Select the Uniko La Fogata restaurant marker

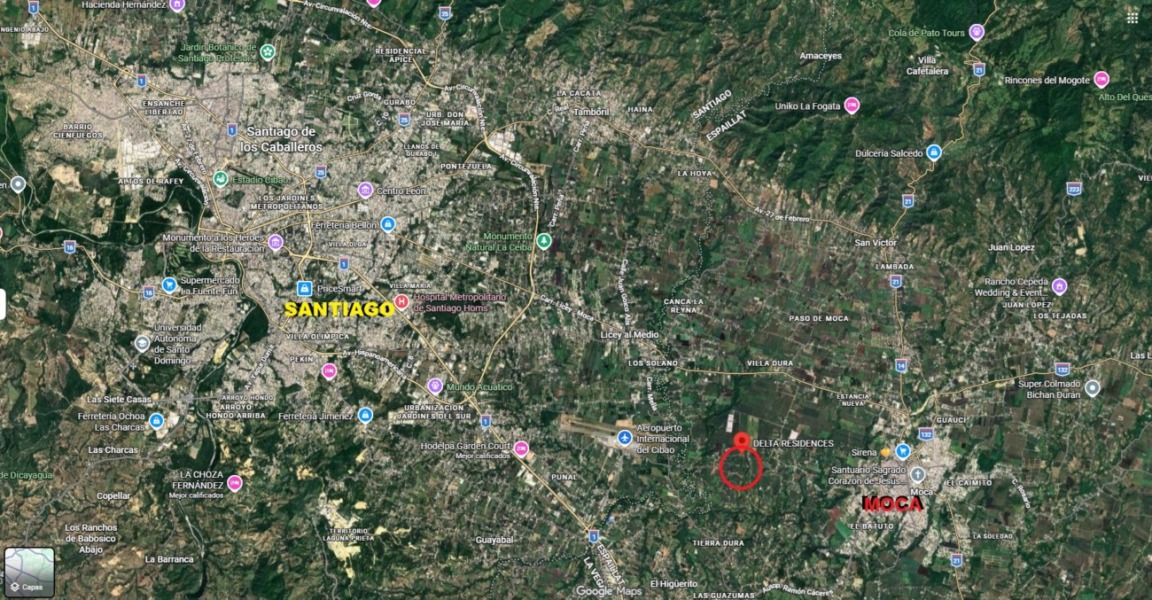851,106
